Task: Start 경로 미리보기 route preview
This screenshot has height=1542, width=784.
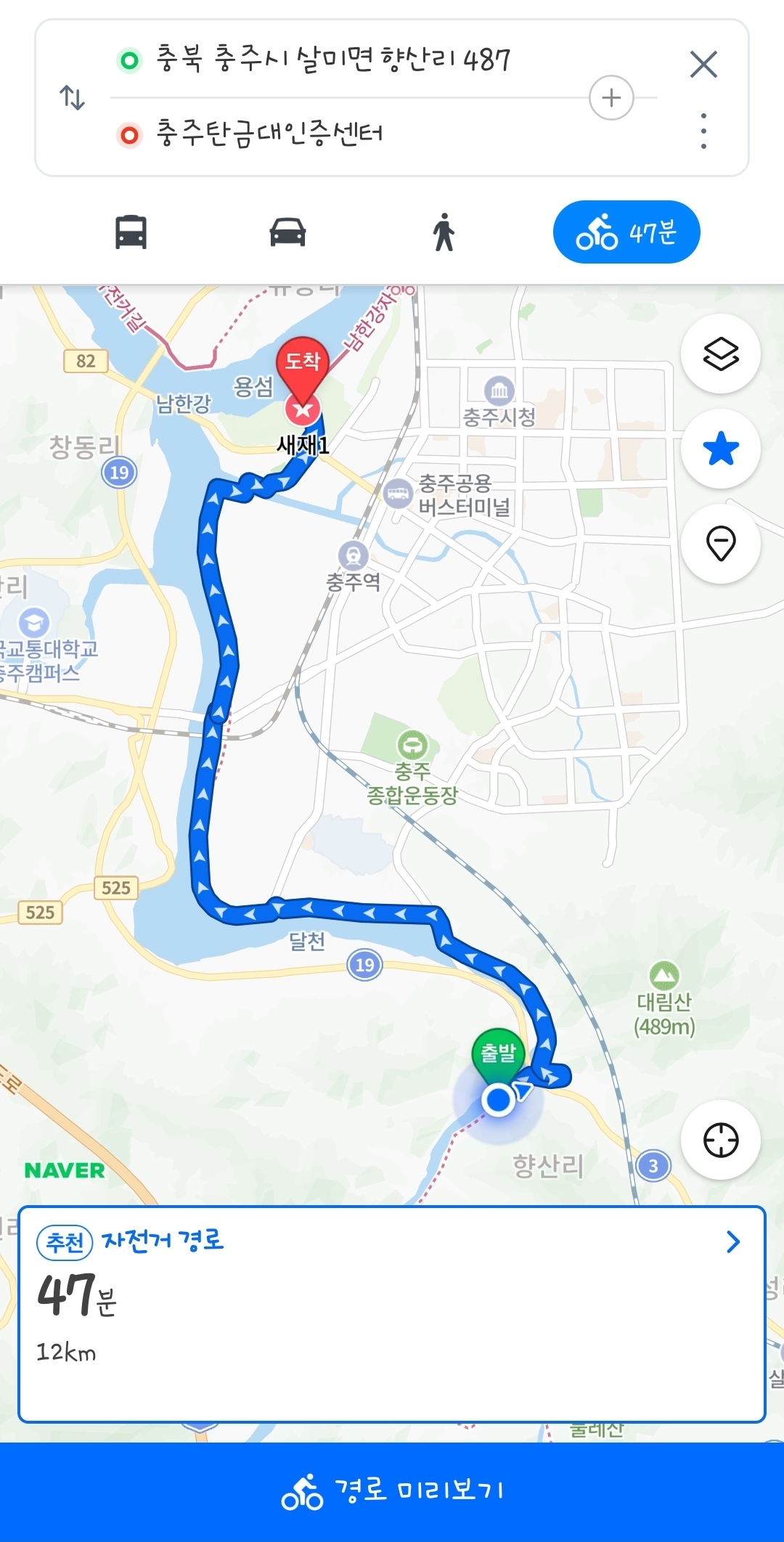Action: tap(392, 1491)
